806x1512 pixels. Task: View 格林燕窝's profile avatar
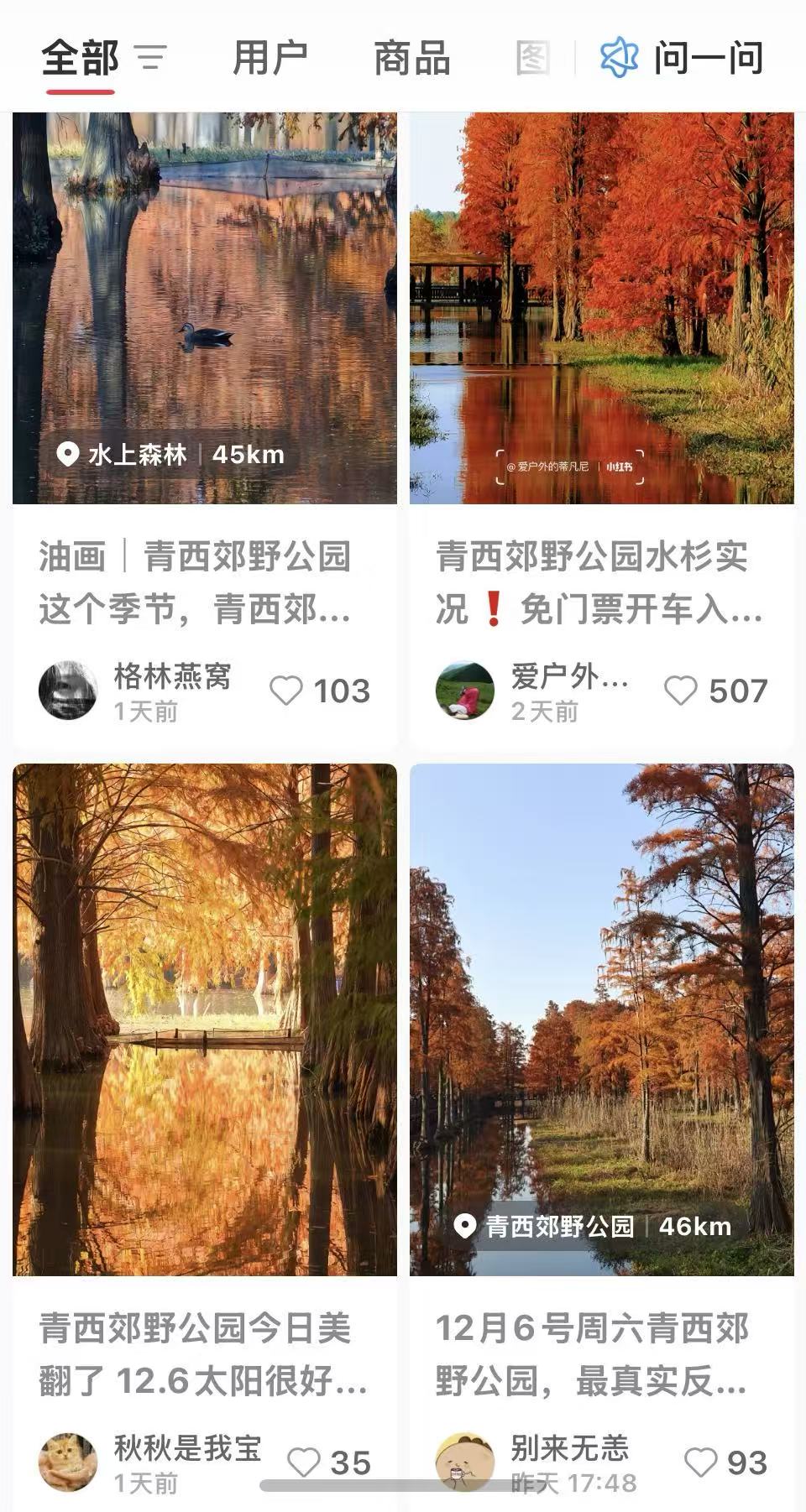(68, 691)
